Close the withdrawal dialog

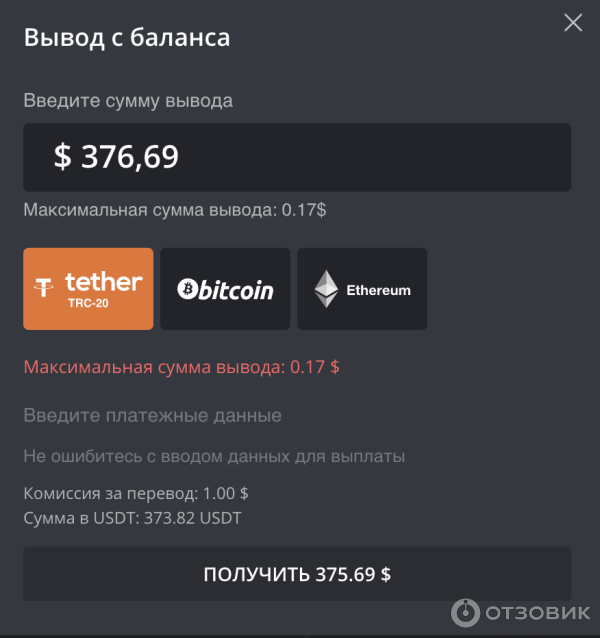coord(573,23)
